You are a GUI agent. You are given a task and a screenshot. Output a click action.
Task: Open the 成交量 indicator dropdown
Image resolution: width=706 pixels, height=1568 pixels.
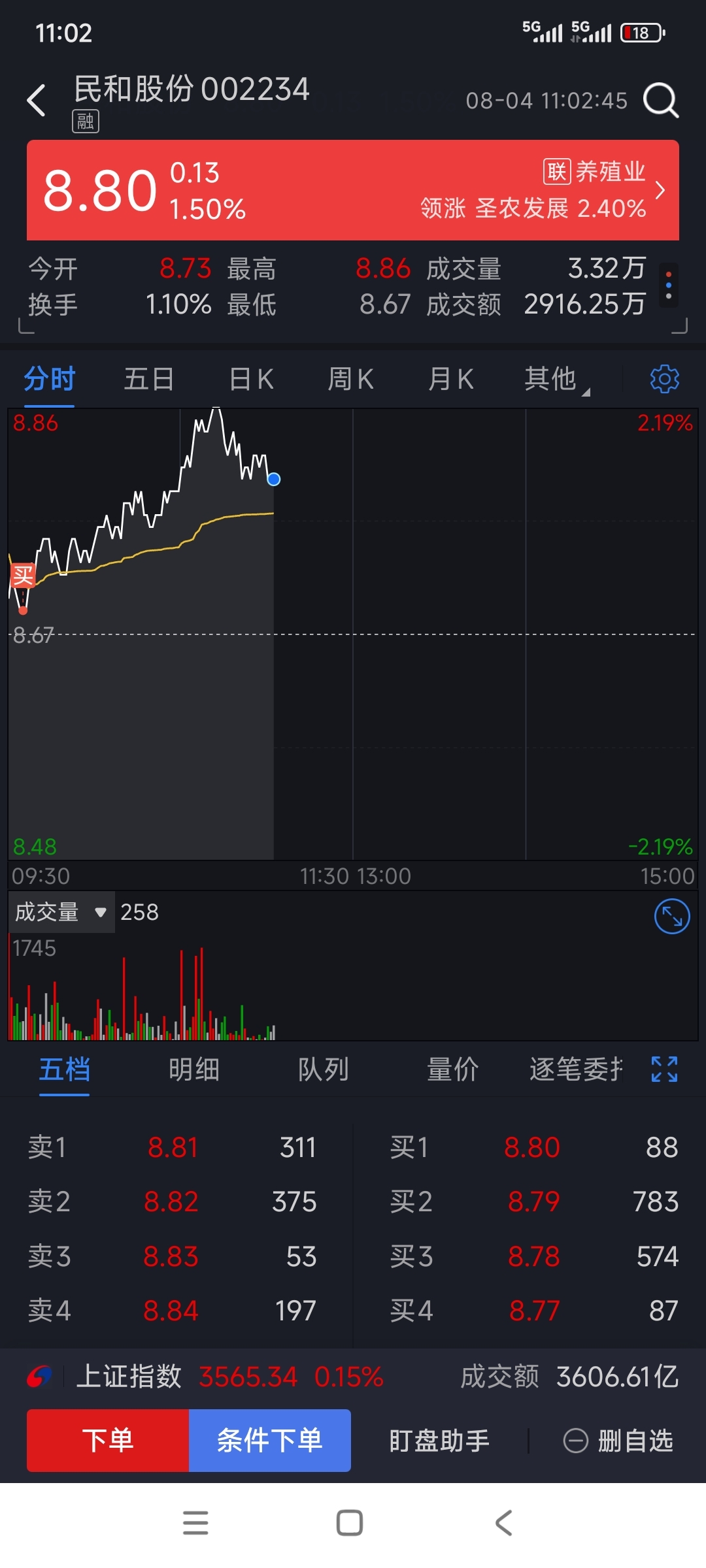(x=61, y=912)
